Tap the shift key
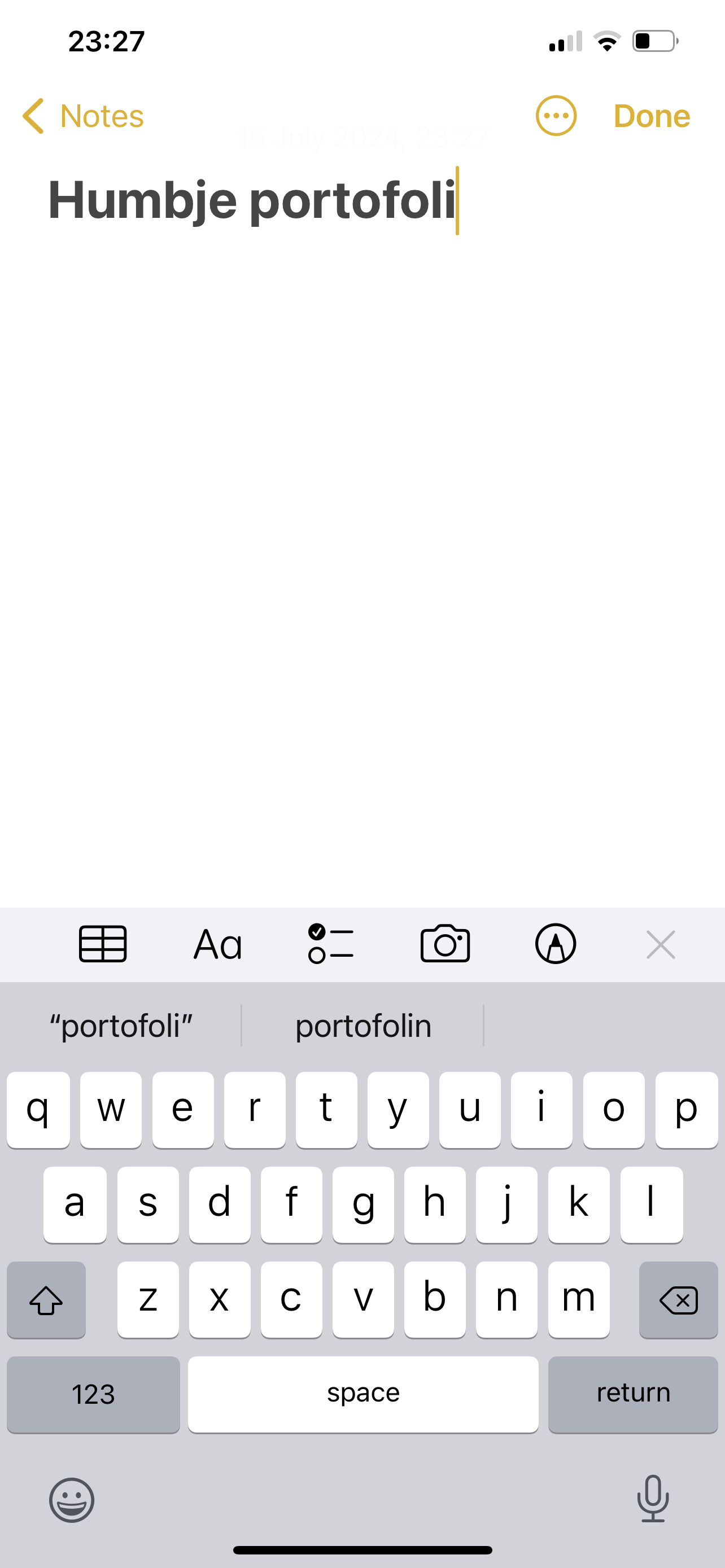Screen dimensions: 725x1568 (x=46, y=1300)
